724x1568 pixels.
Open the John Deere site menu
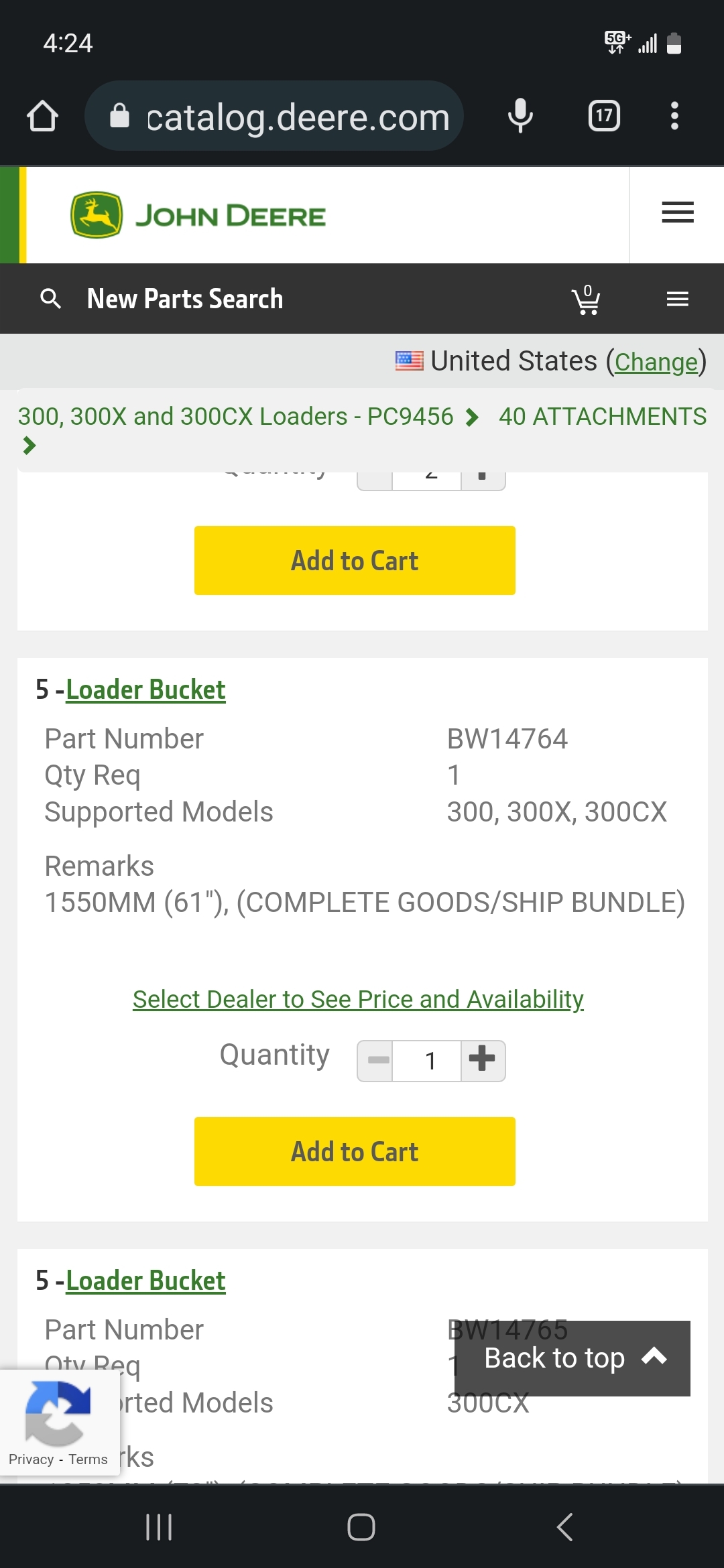pyautogui.click(x=677, y=212)
